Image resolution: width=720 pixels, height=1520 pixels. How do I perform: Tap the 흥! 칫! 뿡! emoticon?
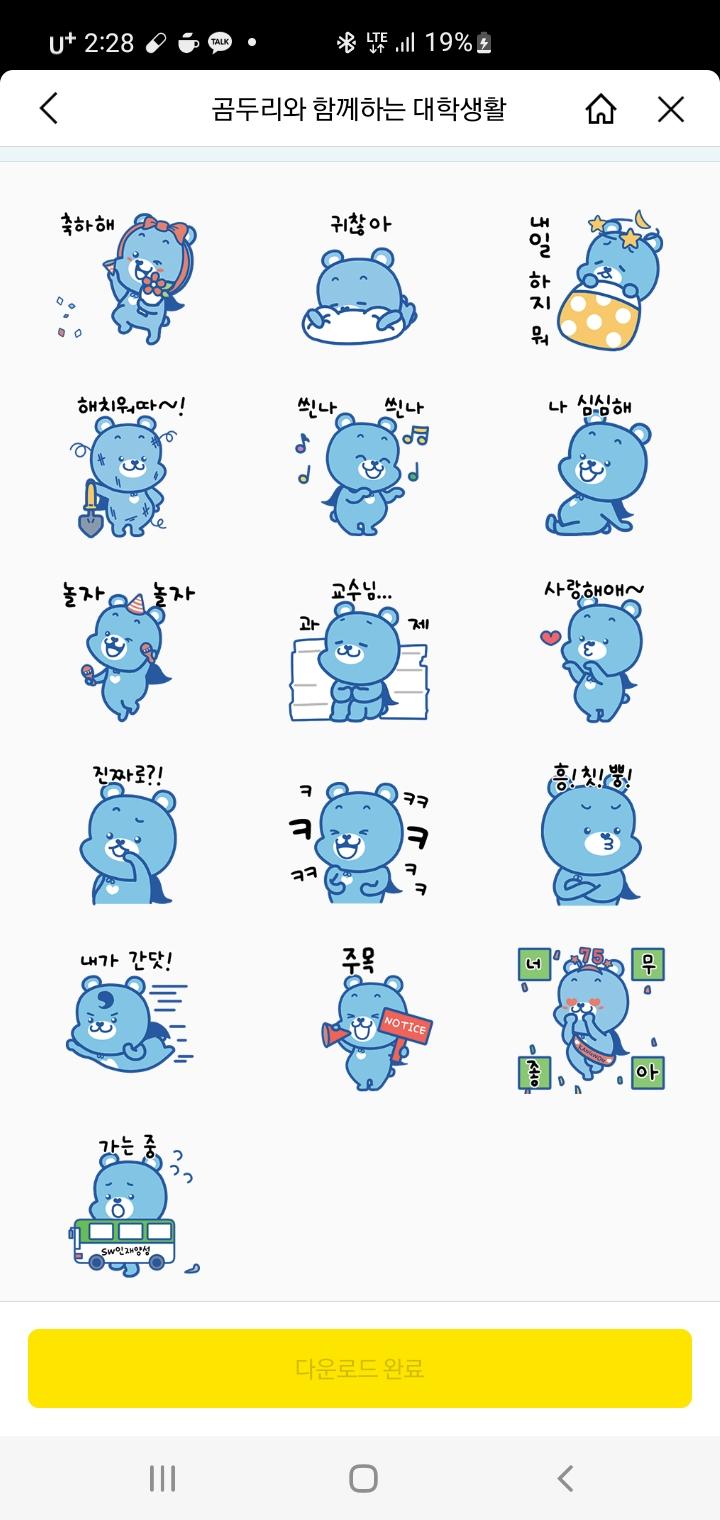click(594, 835)
